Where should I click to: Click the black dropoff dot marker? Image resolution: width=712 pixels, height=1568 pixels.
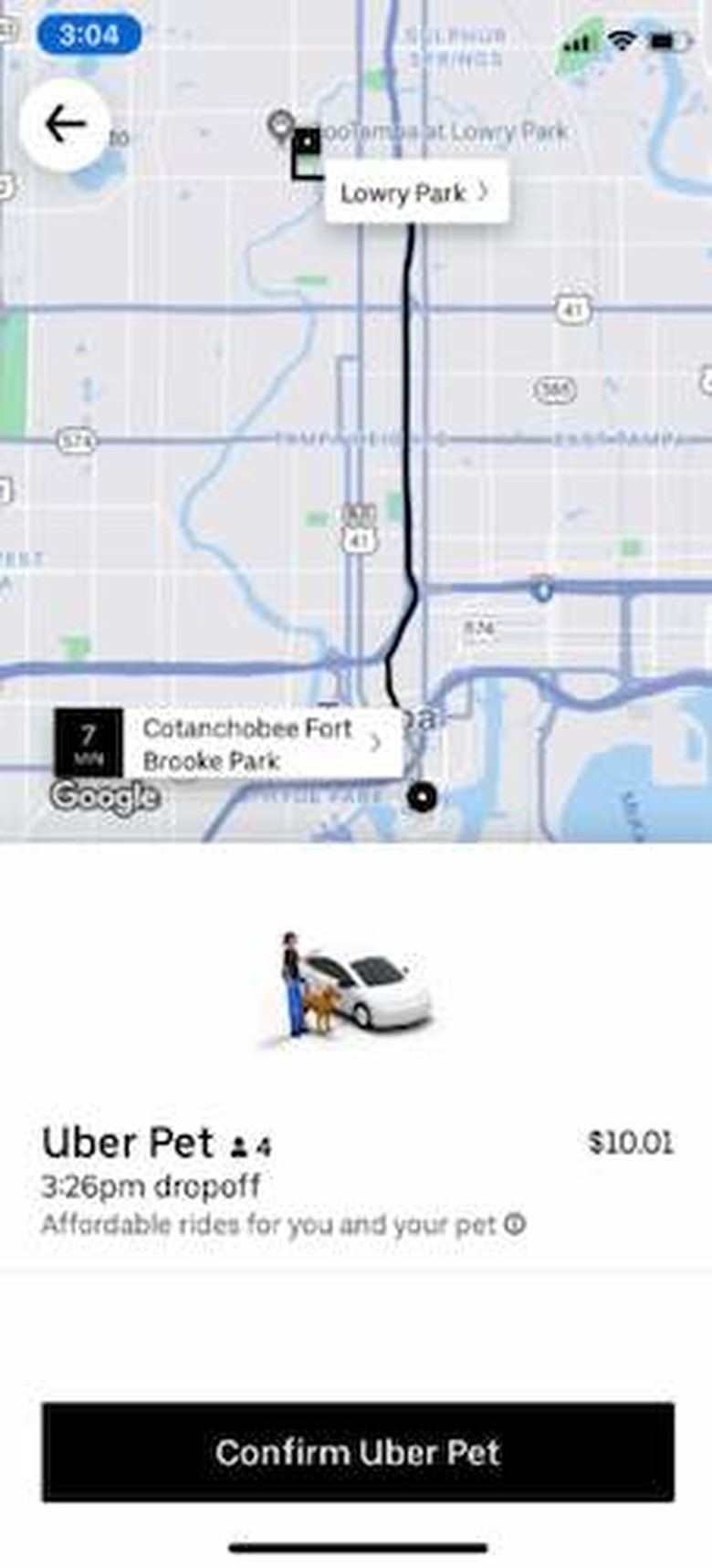423,796
